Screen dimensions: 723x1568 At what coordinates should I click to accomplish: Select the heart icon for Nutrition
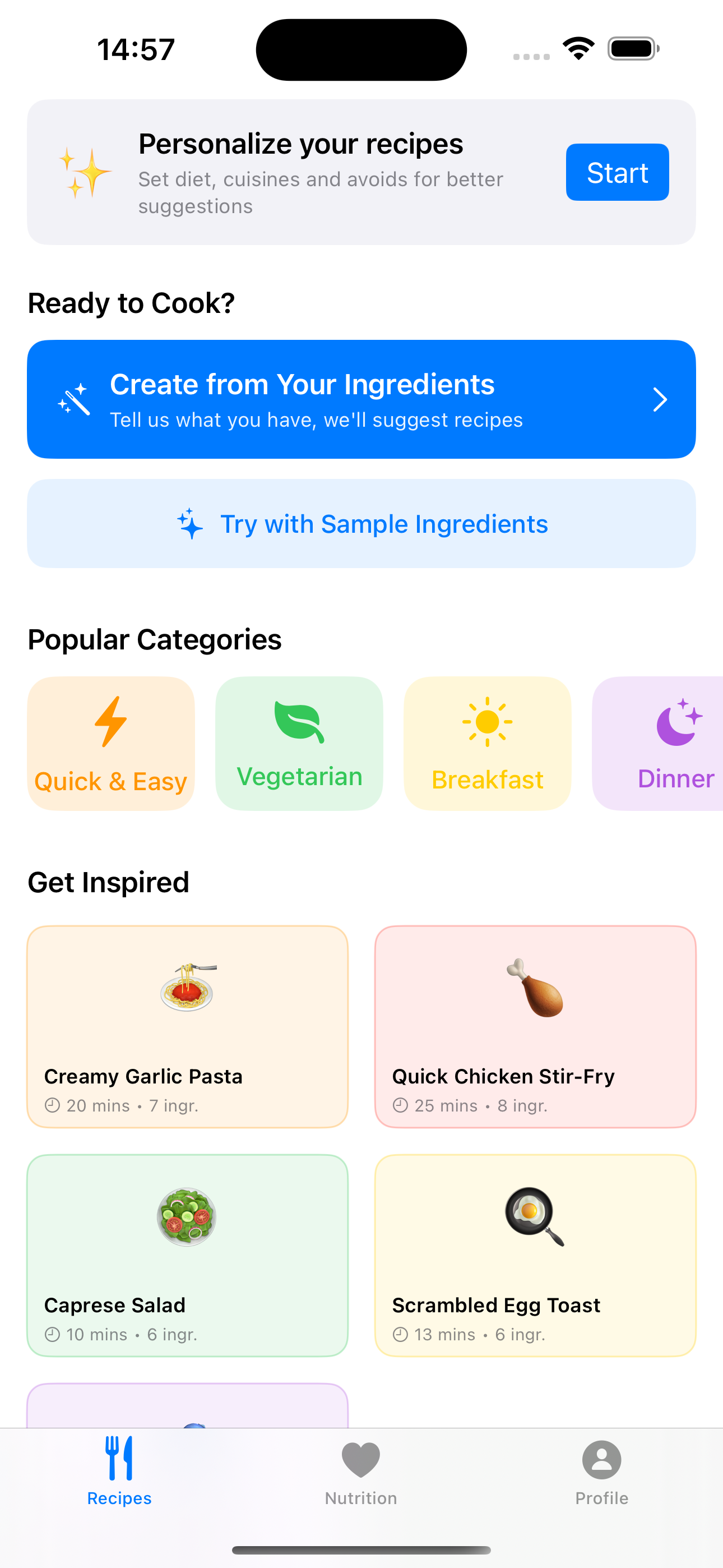tap(360, 1460)
